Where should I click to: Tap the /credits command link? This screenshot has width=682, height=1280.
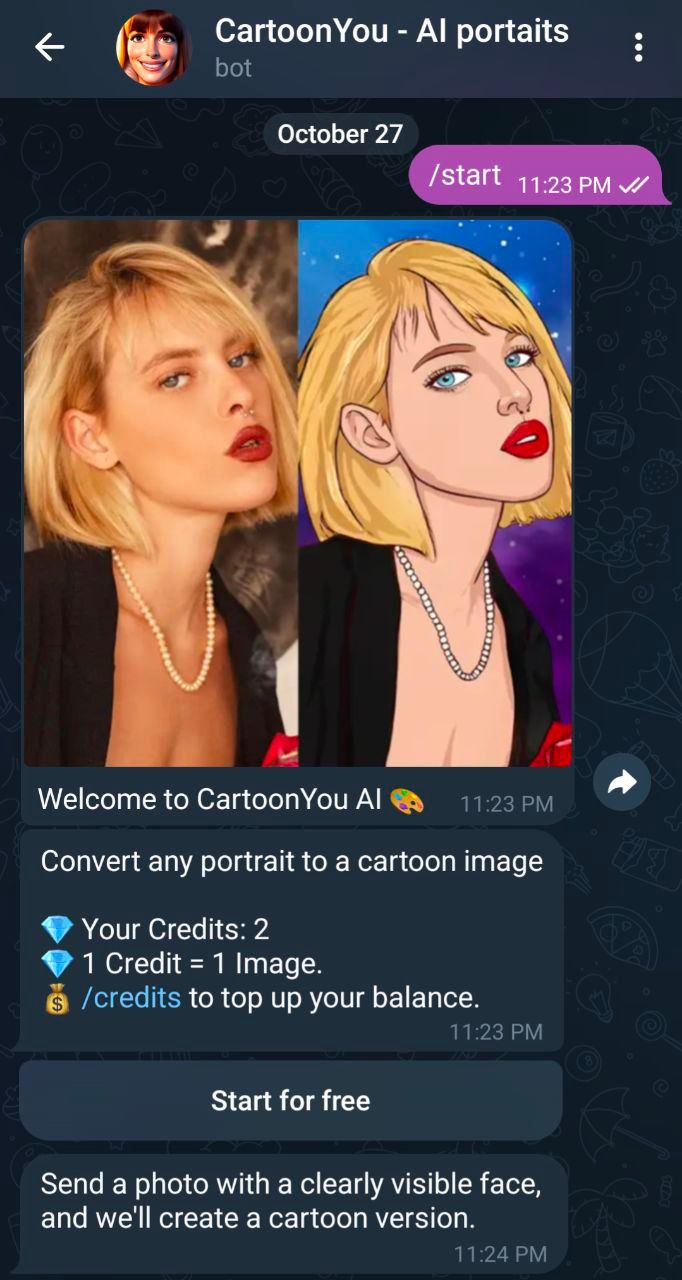point(131,997)
